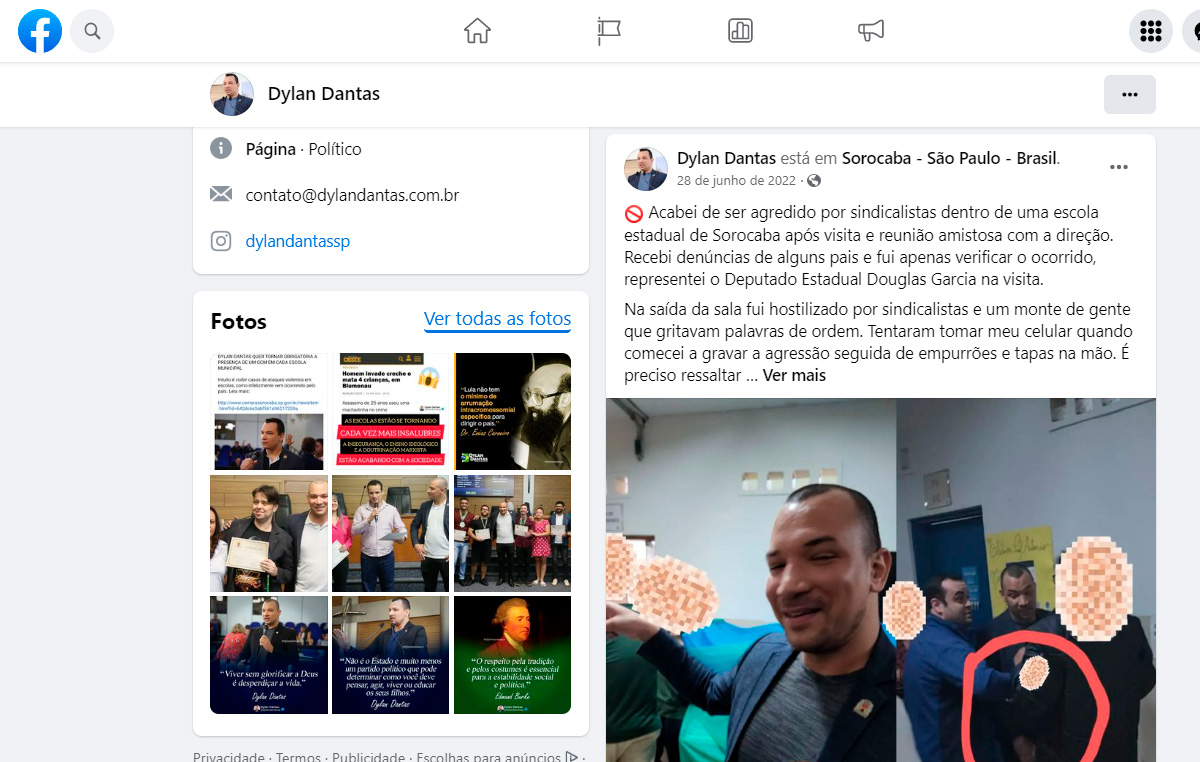Viewport: 1200px width, 762px height.
Task: Open the insights chart tab
Action: click(740, 31)
